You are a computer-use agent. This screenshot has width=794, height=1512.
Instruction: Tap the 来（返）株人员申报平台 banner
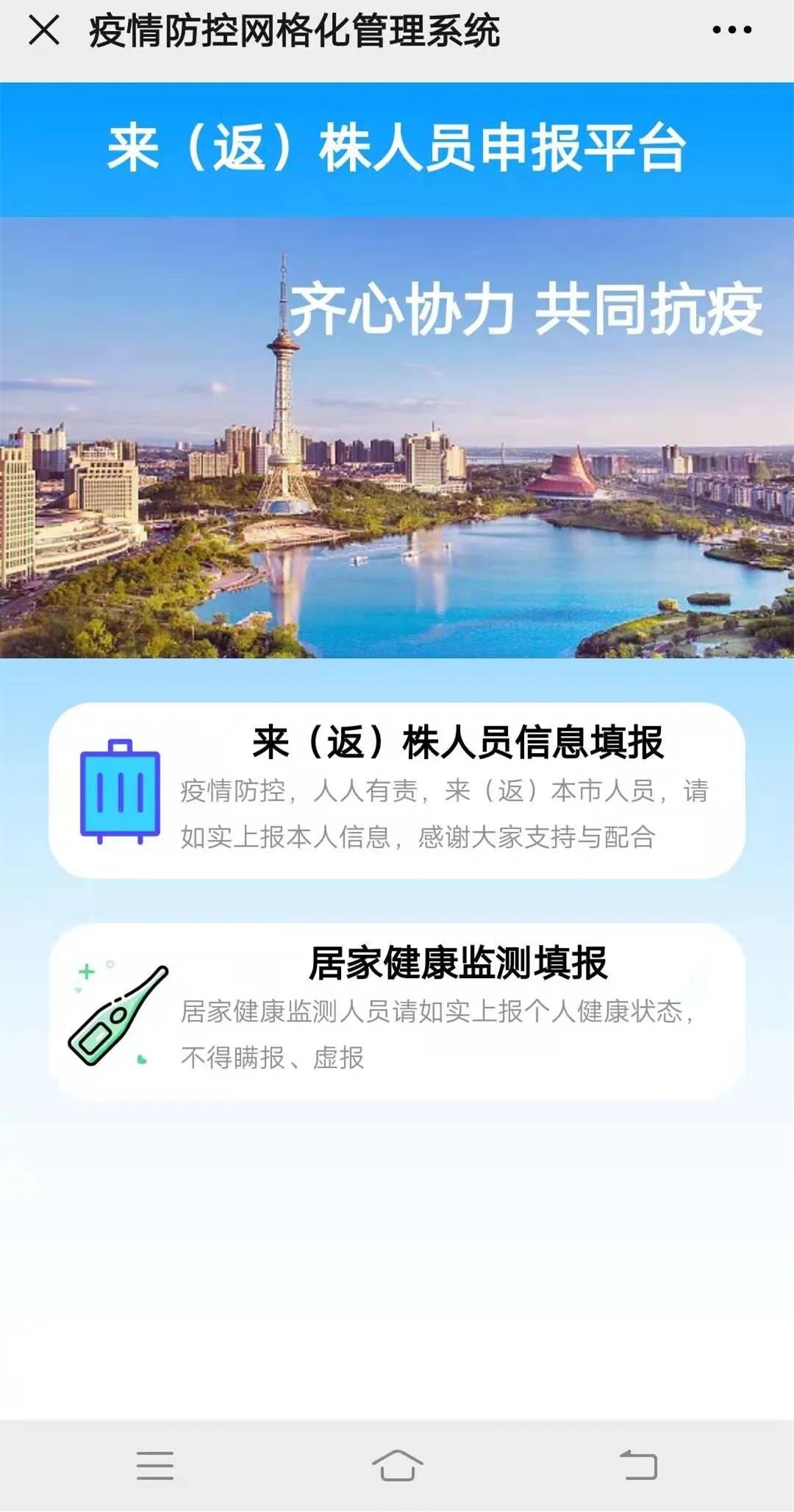[x=397, y=146]
